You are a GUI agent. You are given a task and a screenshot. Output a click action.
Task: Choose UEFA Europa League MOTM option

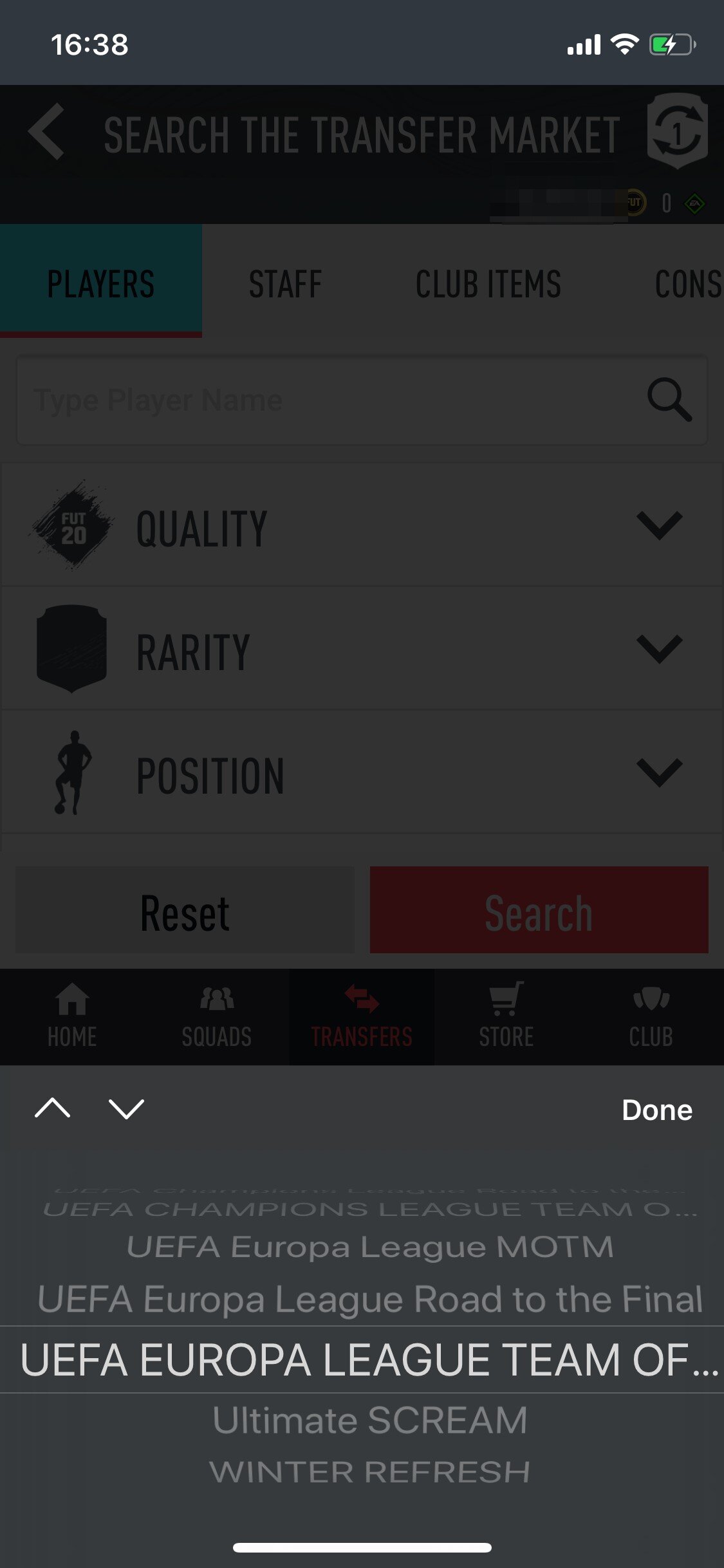tap(369, 1247)
